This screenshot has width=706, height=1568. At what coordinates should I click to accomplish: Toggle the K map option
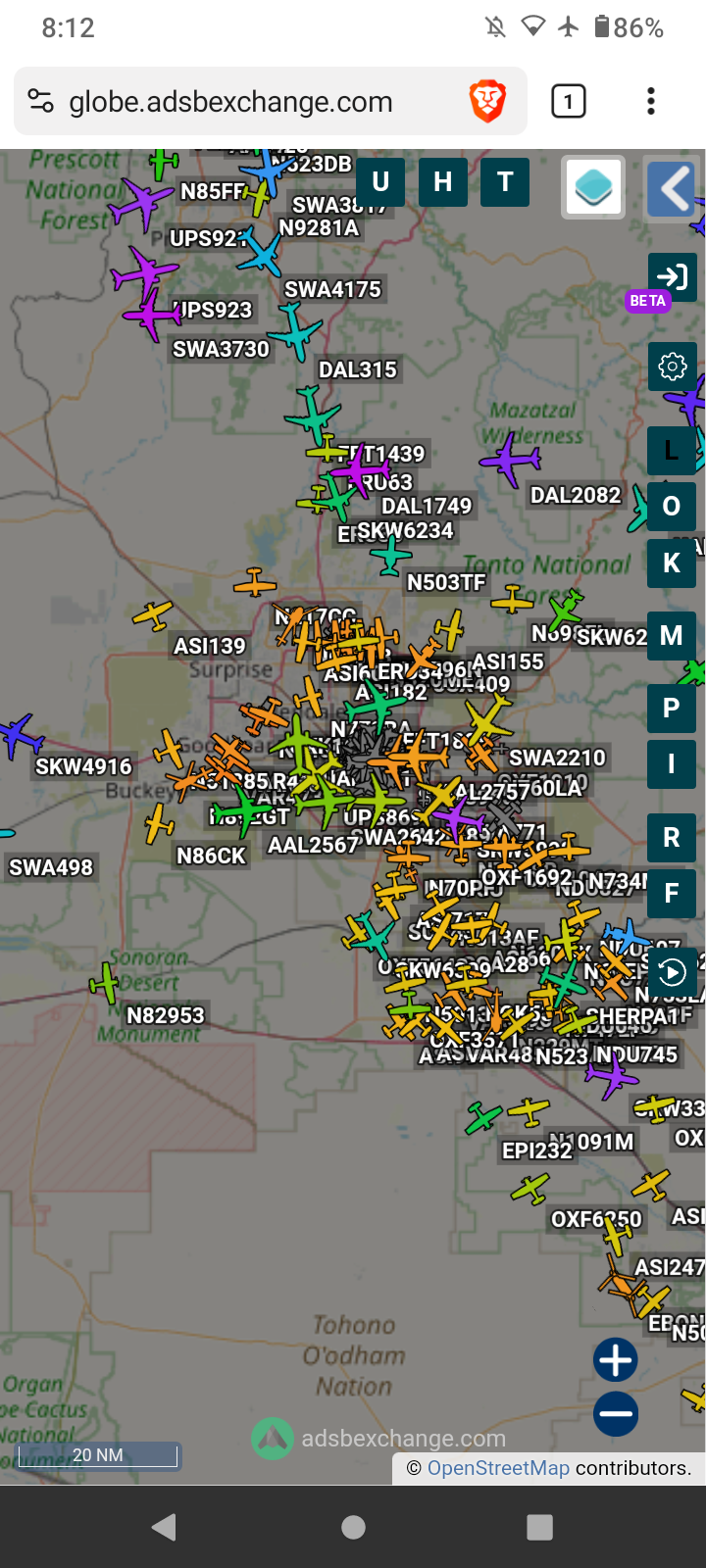(x=673, y=563)
